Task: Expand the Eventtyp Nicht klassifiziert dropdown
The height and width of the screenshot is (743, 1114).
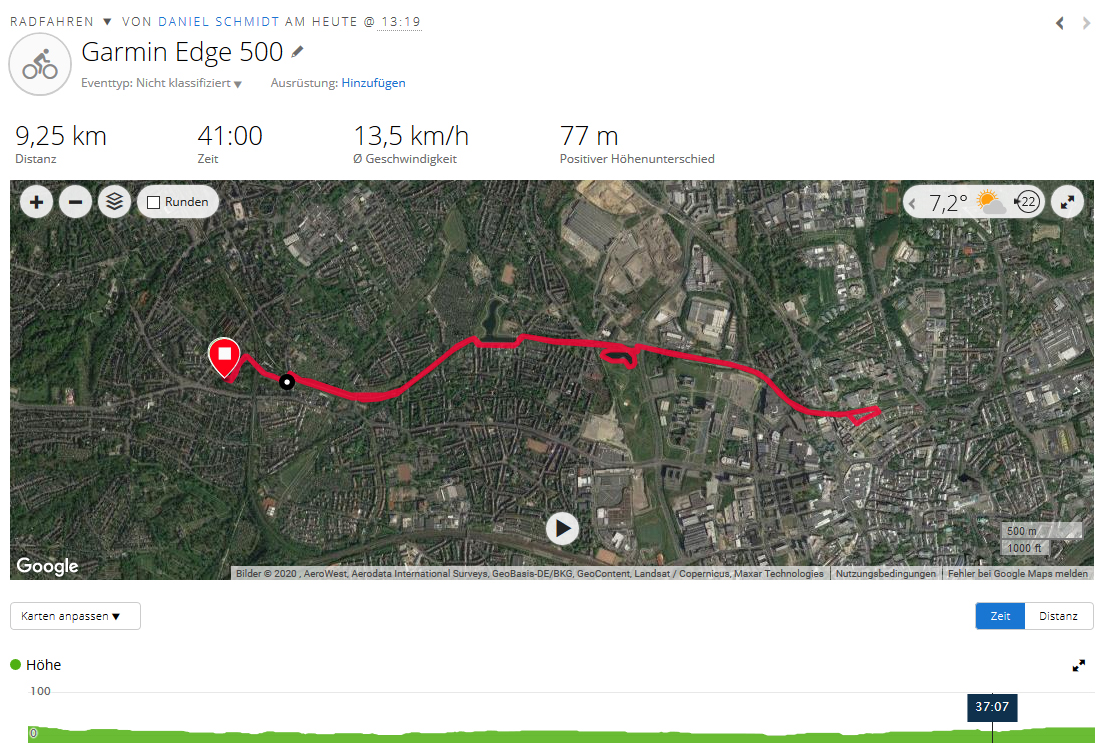Action: coord(238,84)
